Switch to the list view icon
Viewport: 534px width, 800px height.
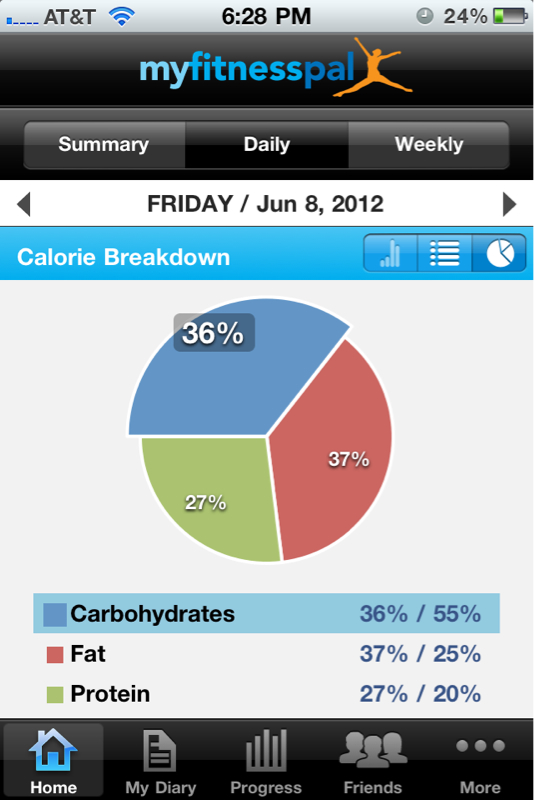[445, 253]
